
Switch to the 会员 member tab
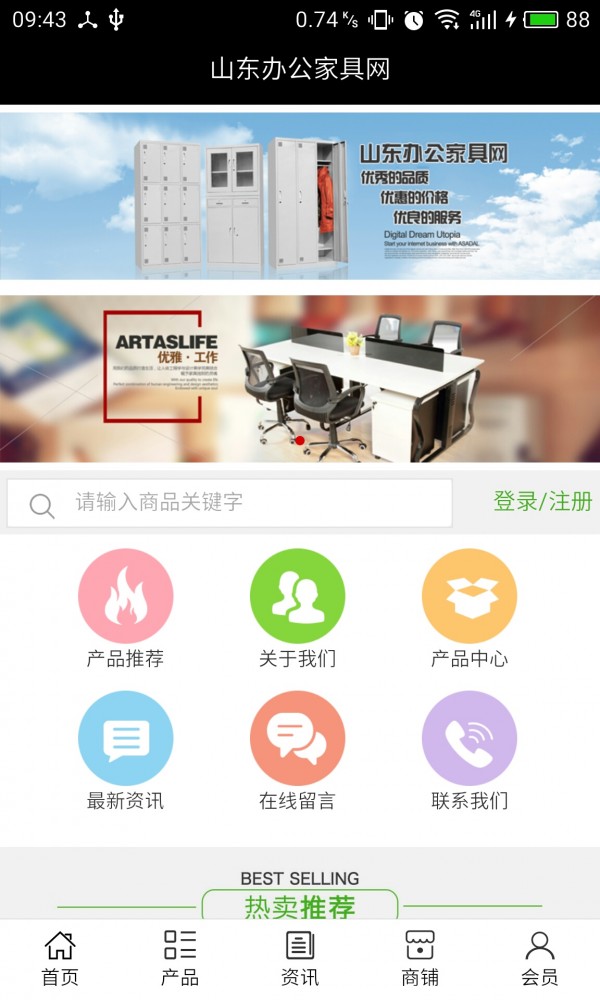point(540,958)
